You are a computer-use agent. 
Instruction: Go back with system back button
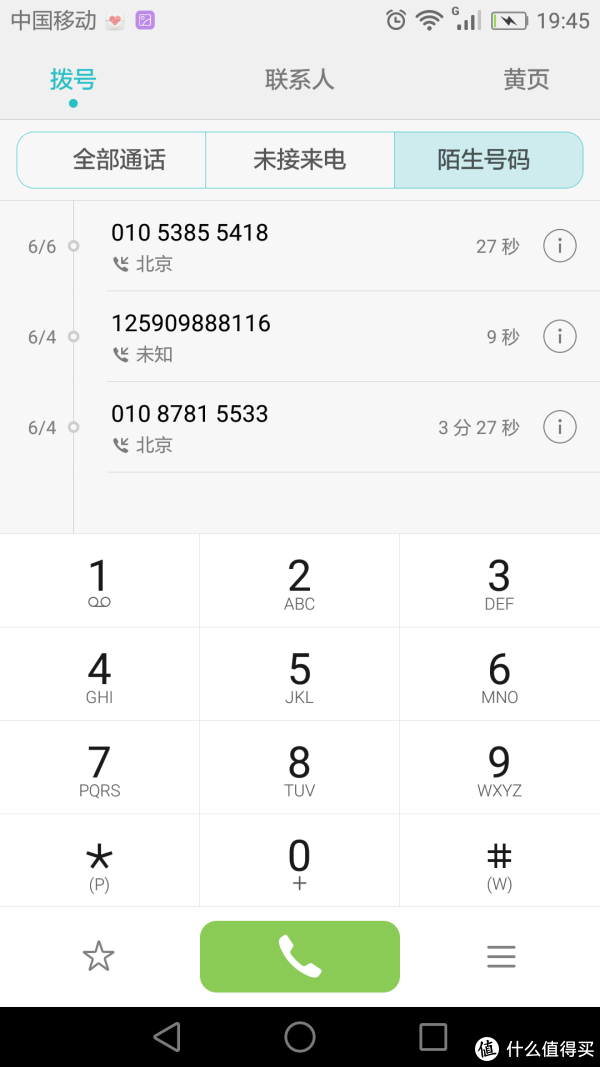[167, 1037]
